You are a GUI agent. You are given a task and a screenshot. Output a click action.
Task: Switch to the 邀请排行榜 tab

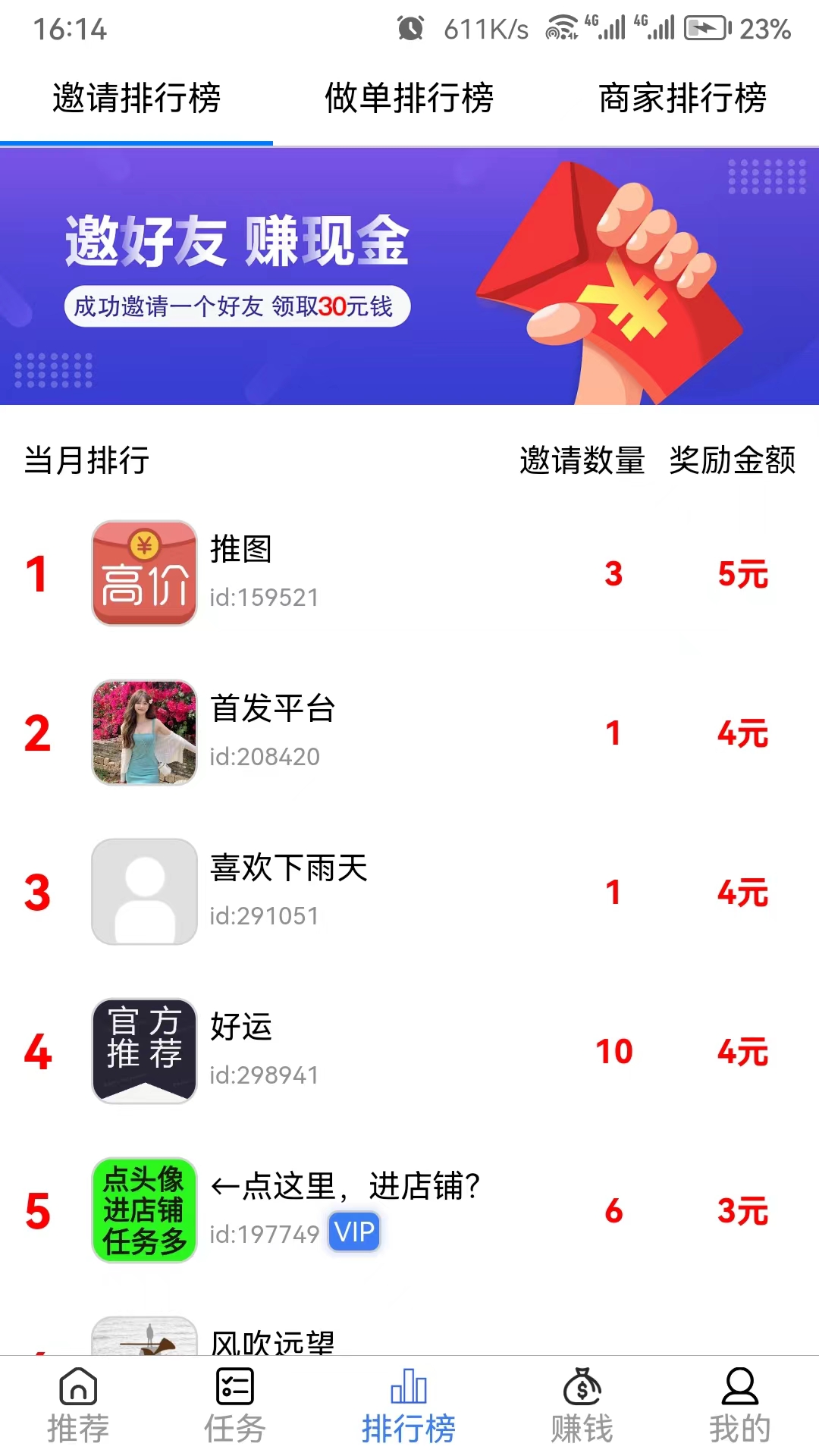coord(136,99)
